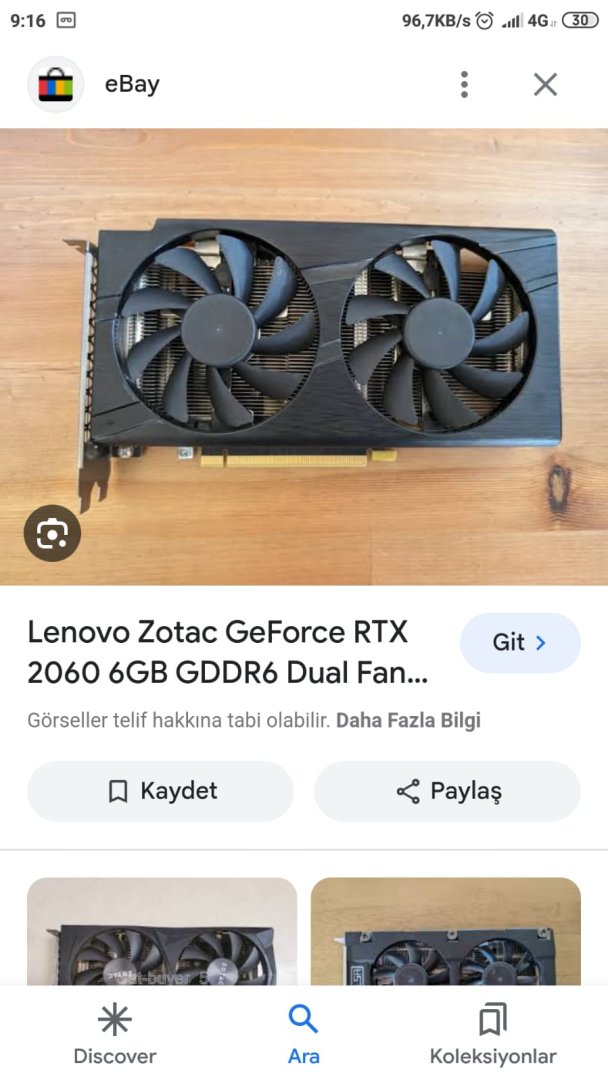The height and width of the screenshot is (1080, 608).
Task: Share image with the Paylaş button
Action: point(447,791)
